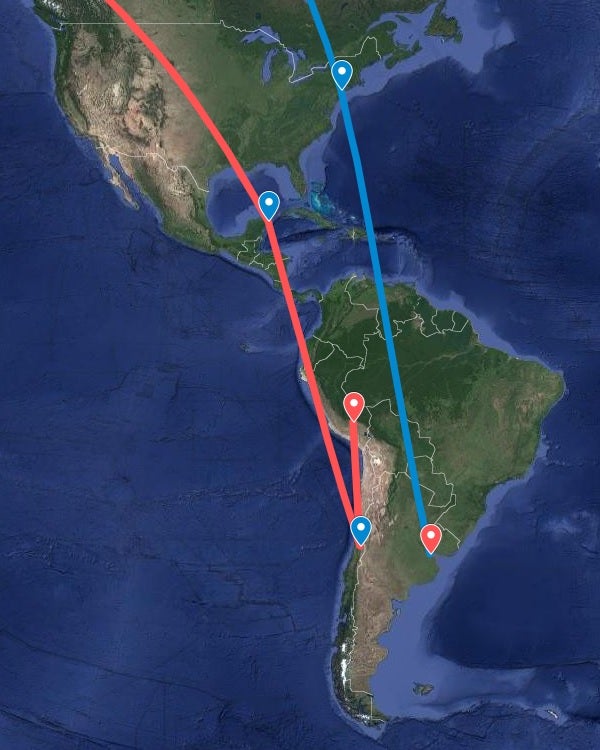Screen dimensions: 600x750
Task: Select the blue pin in the Gulf of Mexico
Action: 269,205
